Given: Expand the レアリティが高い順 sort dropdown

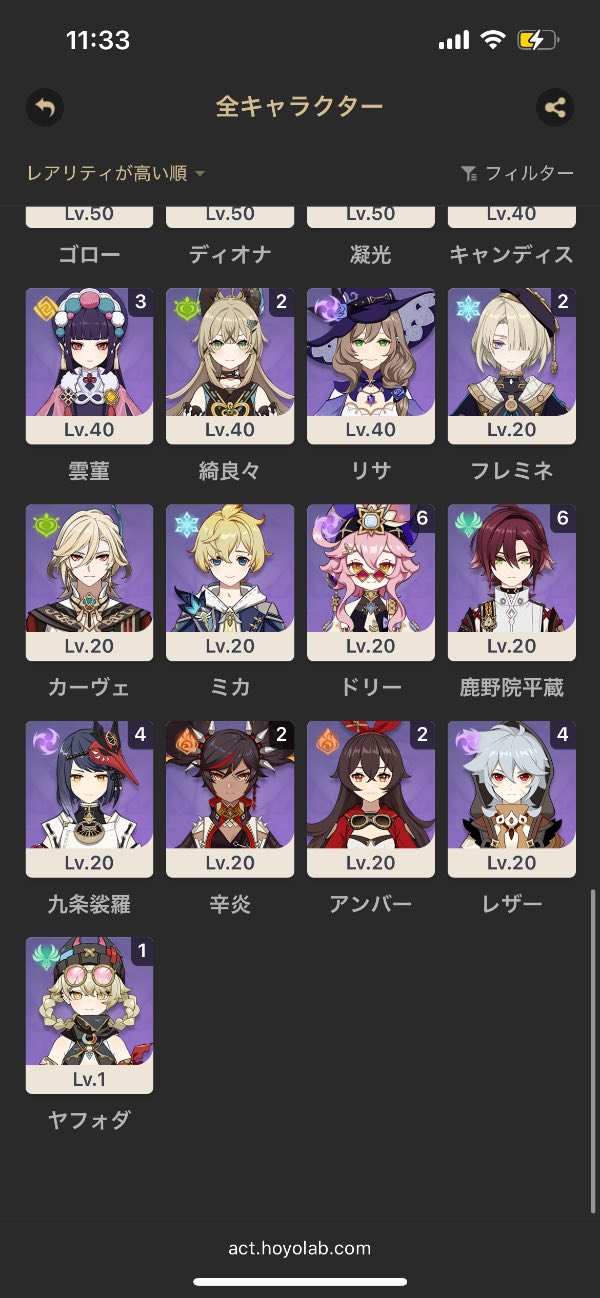Looking at the screenshot, I should pos(116,174).
